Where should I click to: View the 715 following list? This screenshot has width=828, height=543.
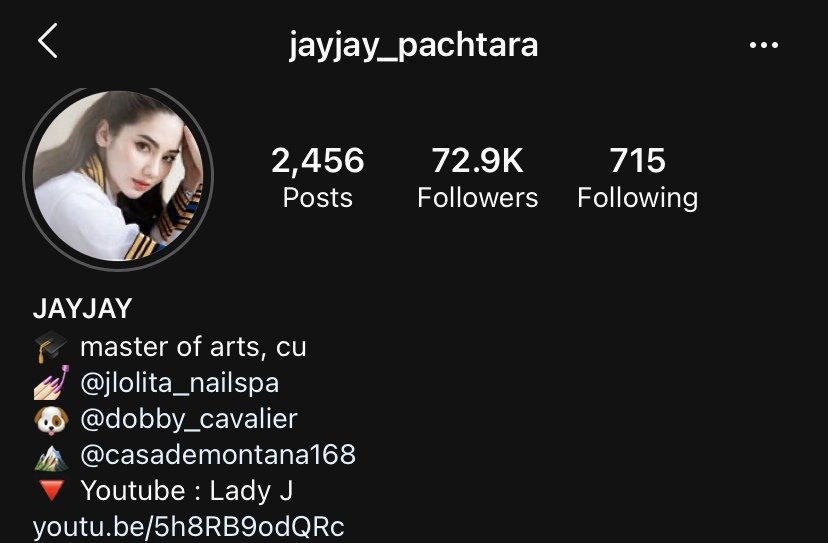(637, 177)
